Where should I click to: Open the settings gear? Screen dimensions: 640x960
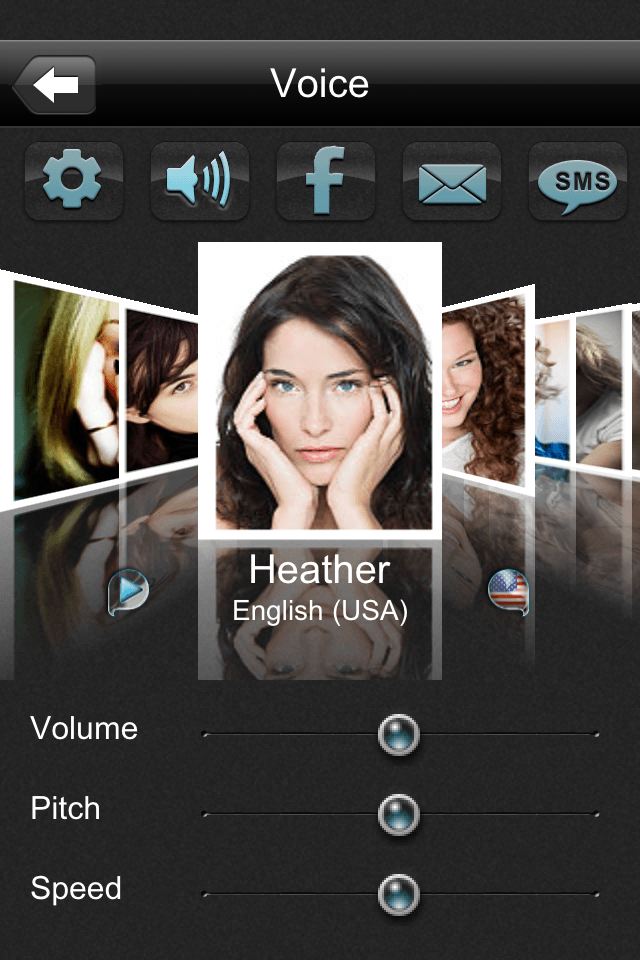(x=74, y=181)
